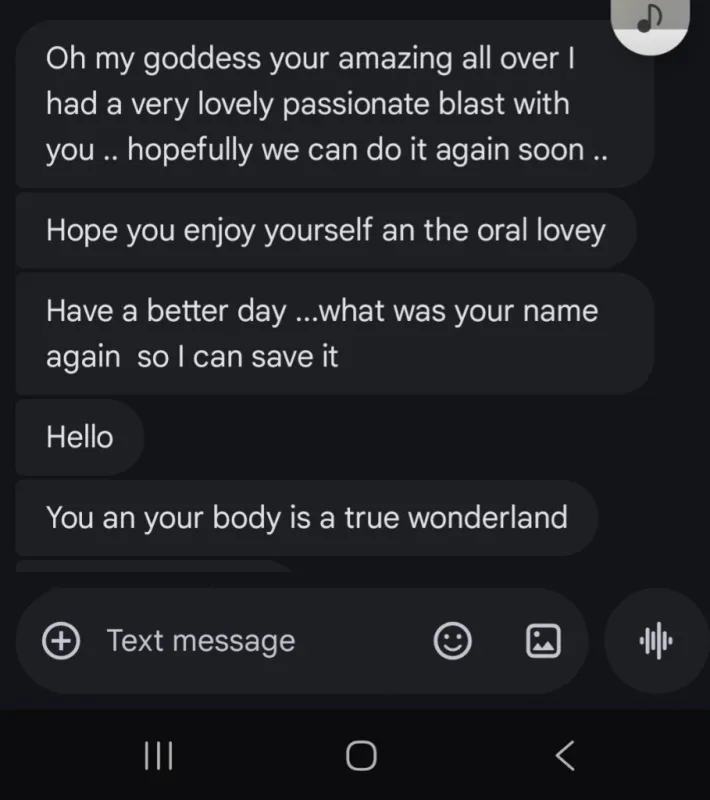Focus the Text message field
Viewport: 710px width, 800px height.
(x=250, y=641)
